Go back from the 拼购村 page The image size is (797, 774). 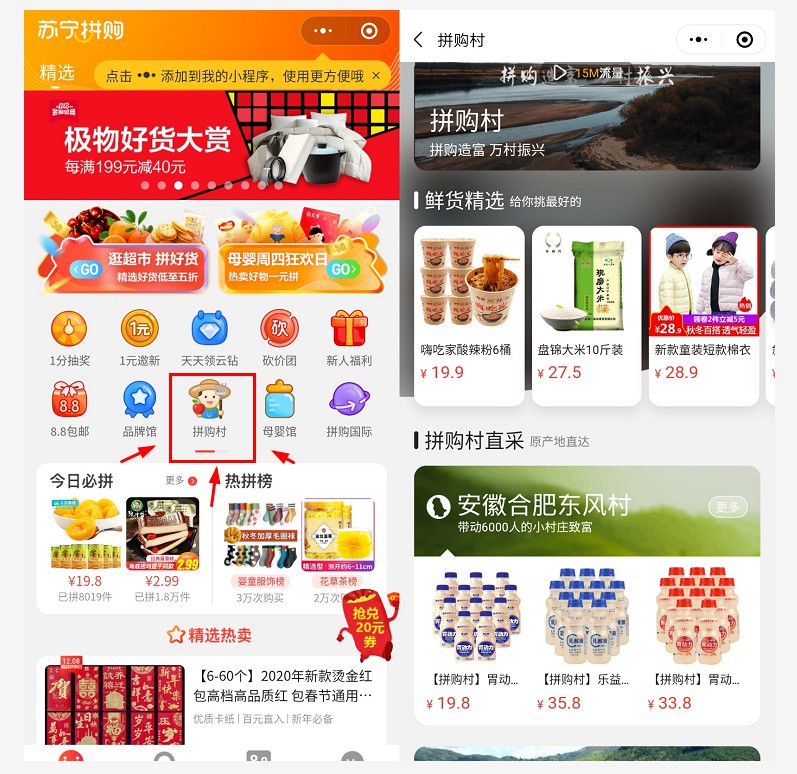click(418, 40)
